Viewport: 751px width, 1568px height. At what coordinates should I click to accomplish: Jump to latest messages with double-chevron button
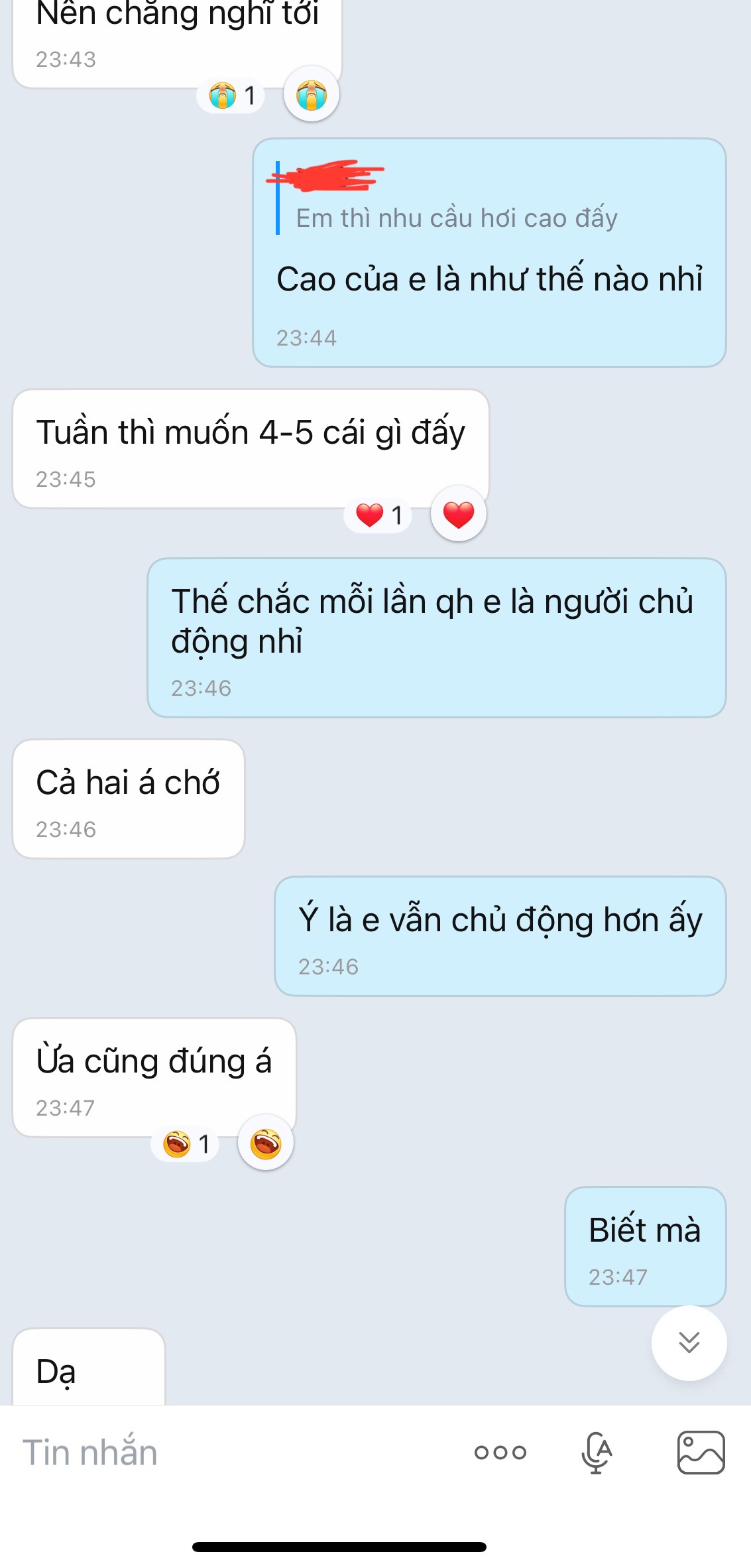coord(689,1342)
